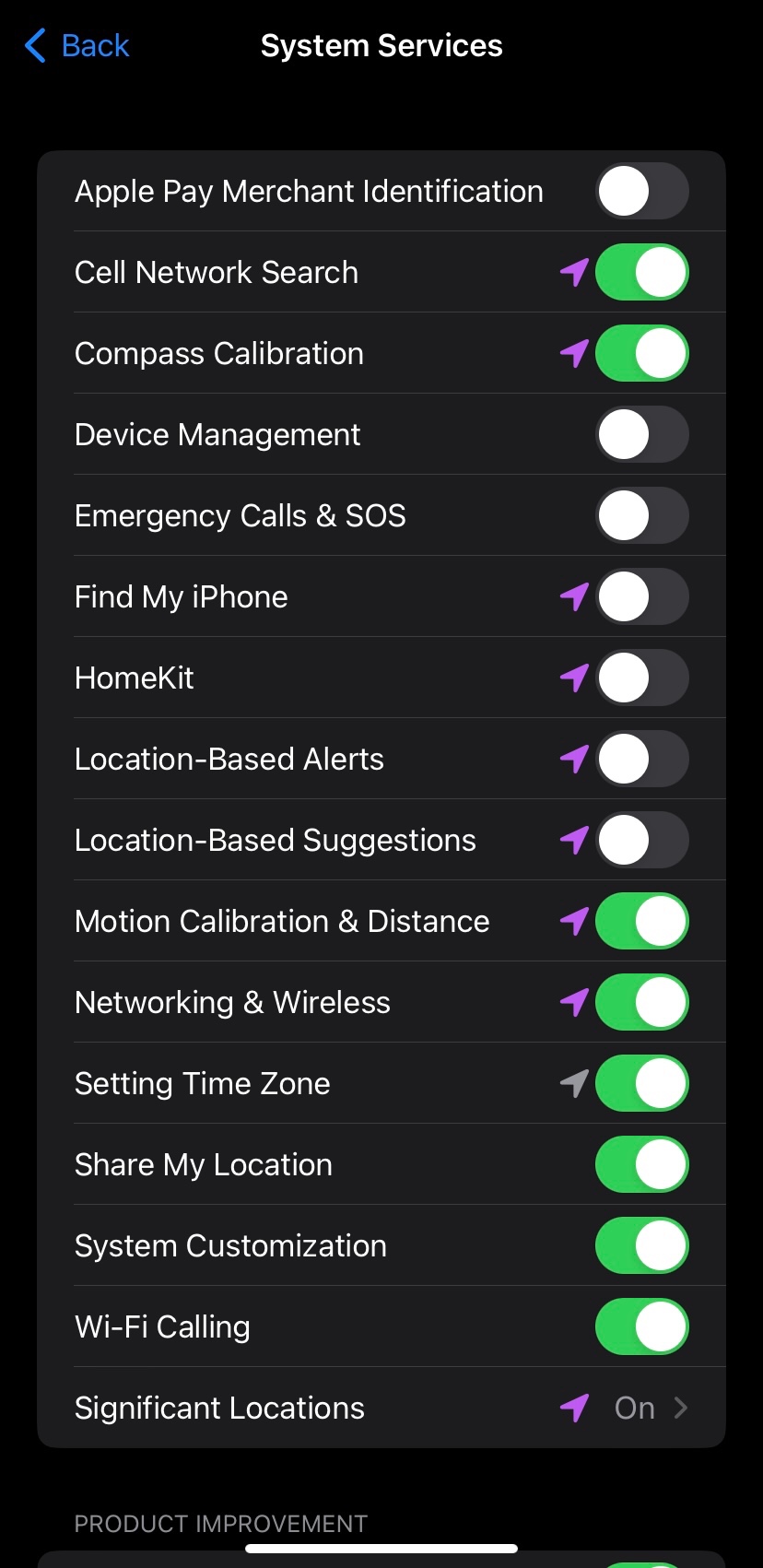Select the arrow icon beside Find My iPhone
763x1568 pixels.
click(x=573, y=596)
